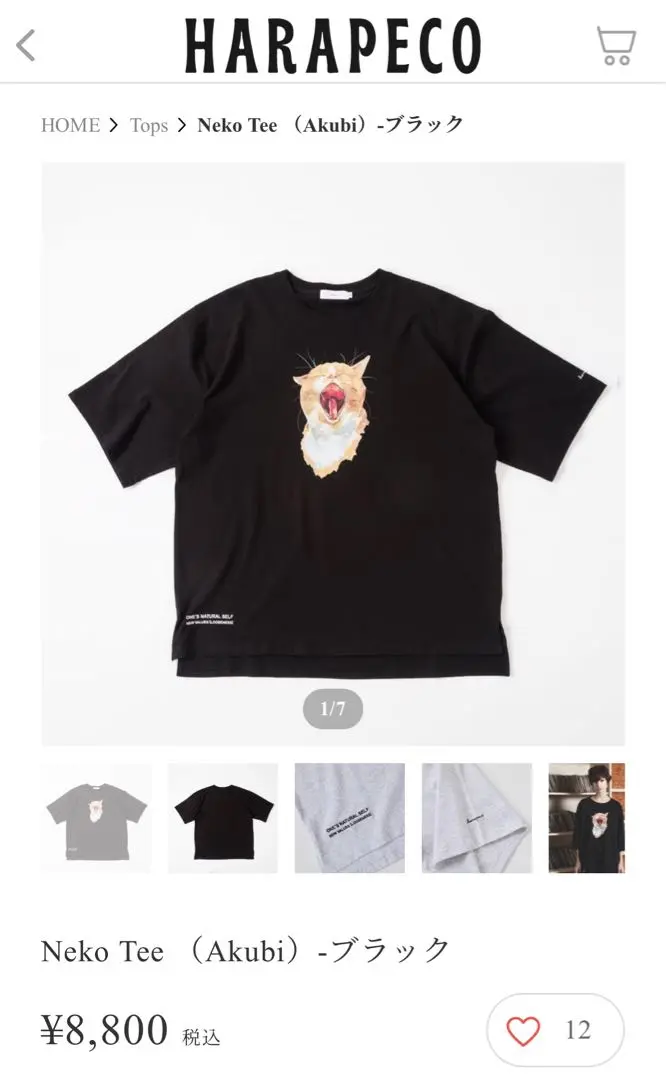The image size is (666, 1080).
Task: Select the black tee back view thumbnail
Action: click(223, 818)
